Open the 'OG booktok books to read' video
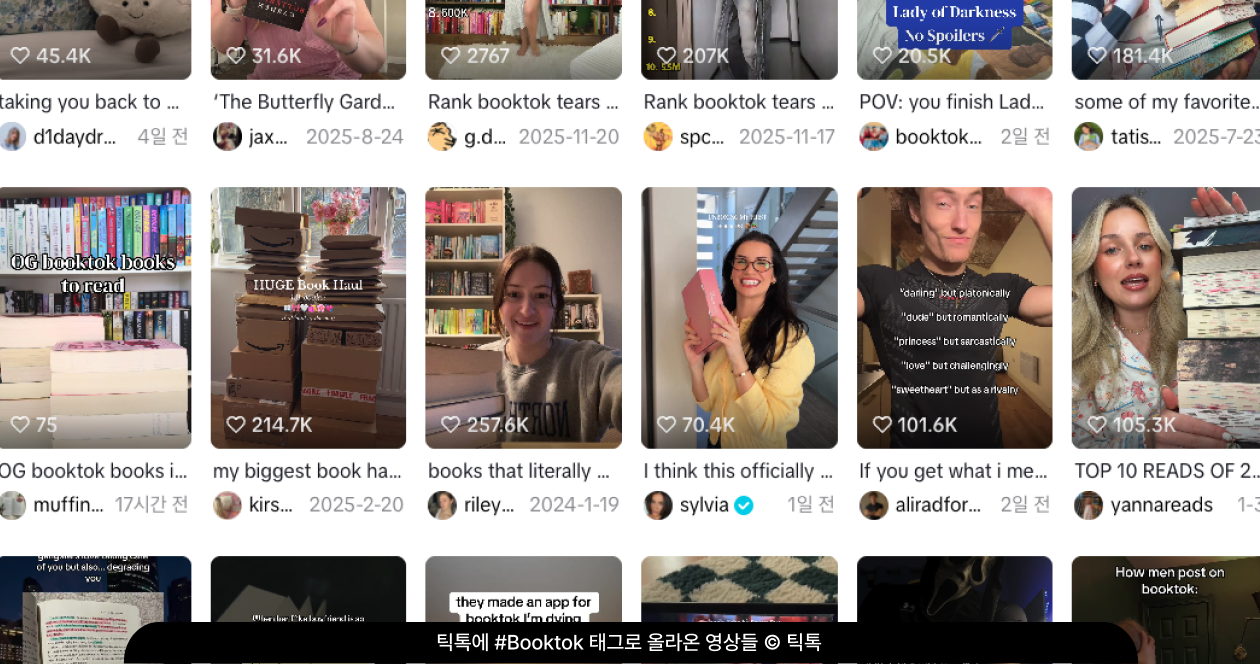The width and height of the screenshot is (1260, 664). (95, 317)
